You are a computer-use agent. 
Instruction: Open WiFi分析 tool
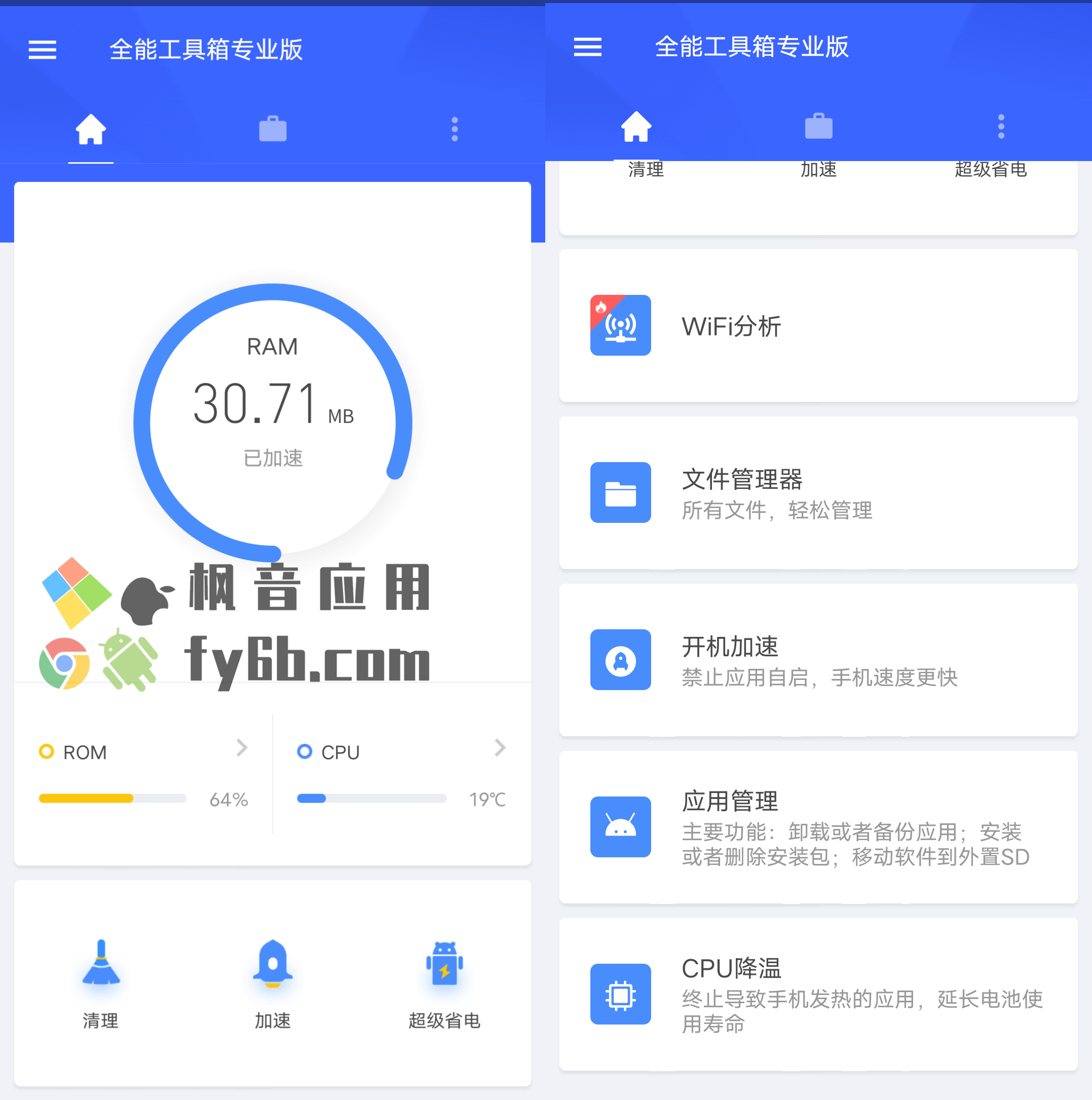click(x=817, y=326)
